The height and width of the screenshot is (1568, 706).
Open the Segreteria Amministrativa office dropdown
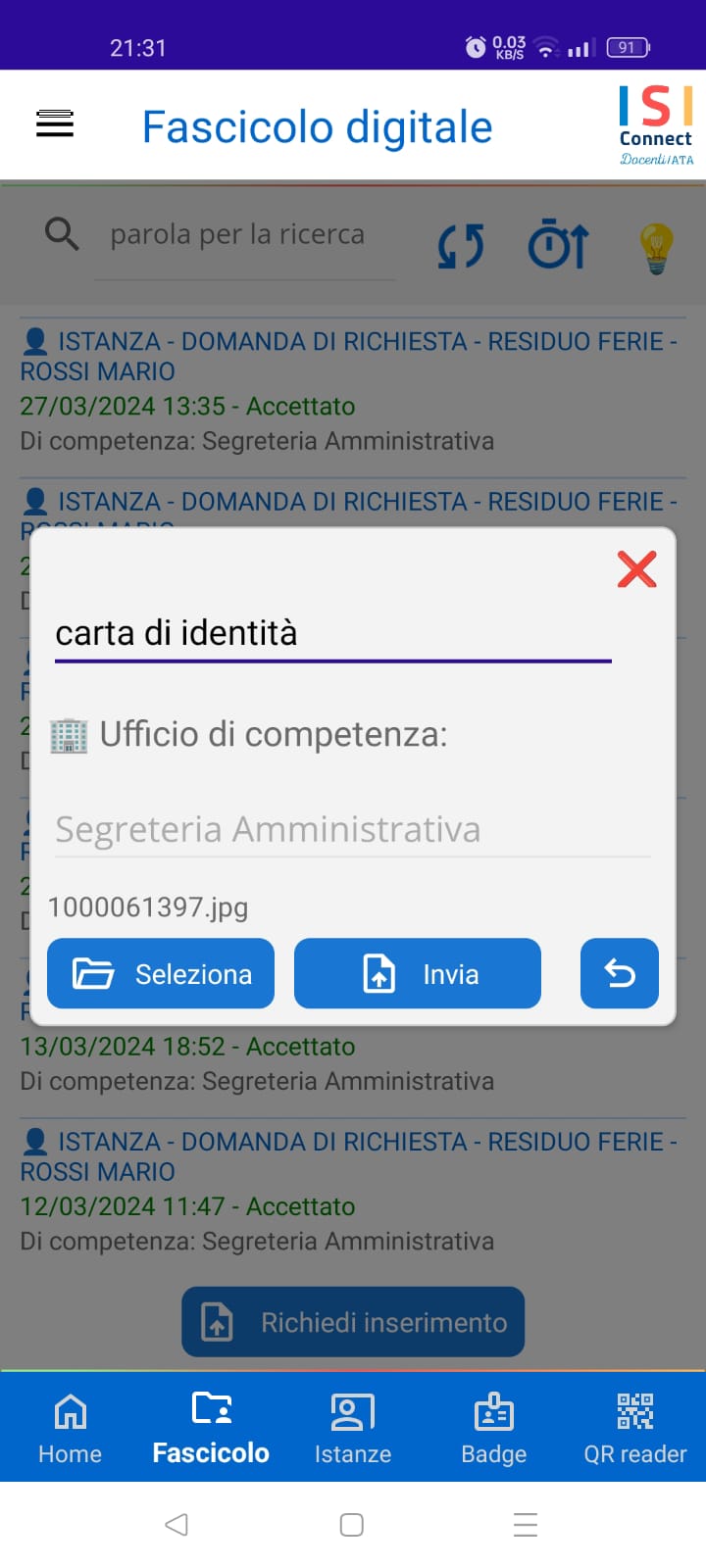coord(353,830)
